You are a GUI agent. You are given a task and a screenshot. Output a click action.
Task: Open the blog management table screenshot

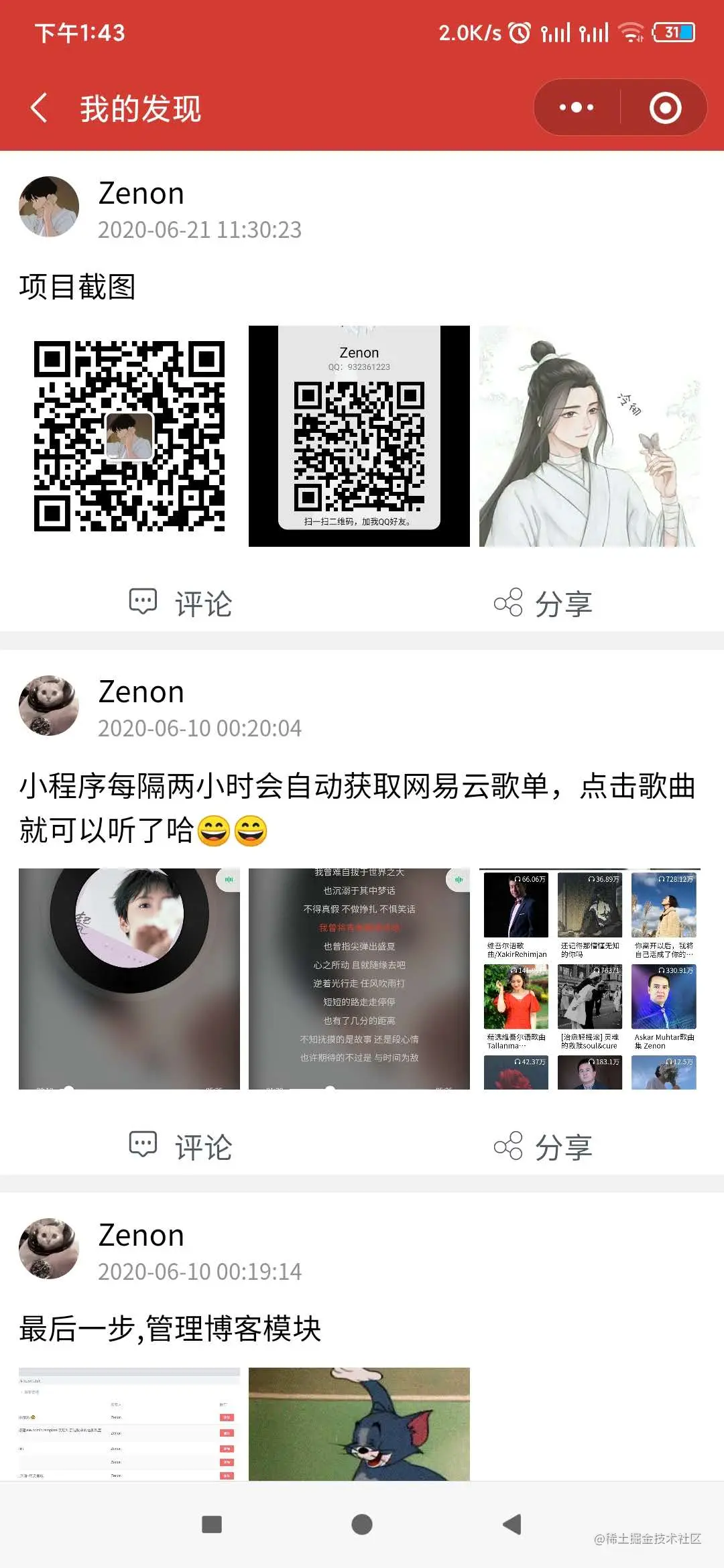click(x=129, y=1424)
